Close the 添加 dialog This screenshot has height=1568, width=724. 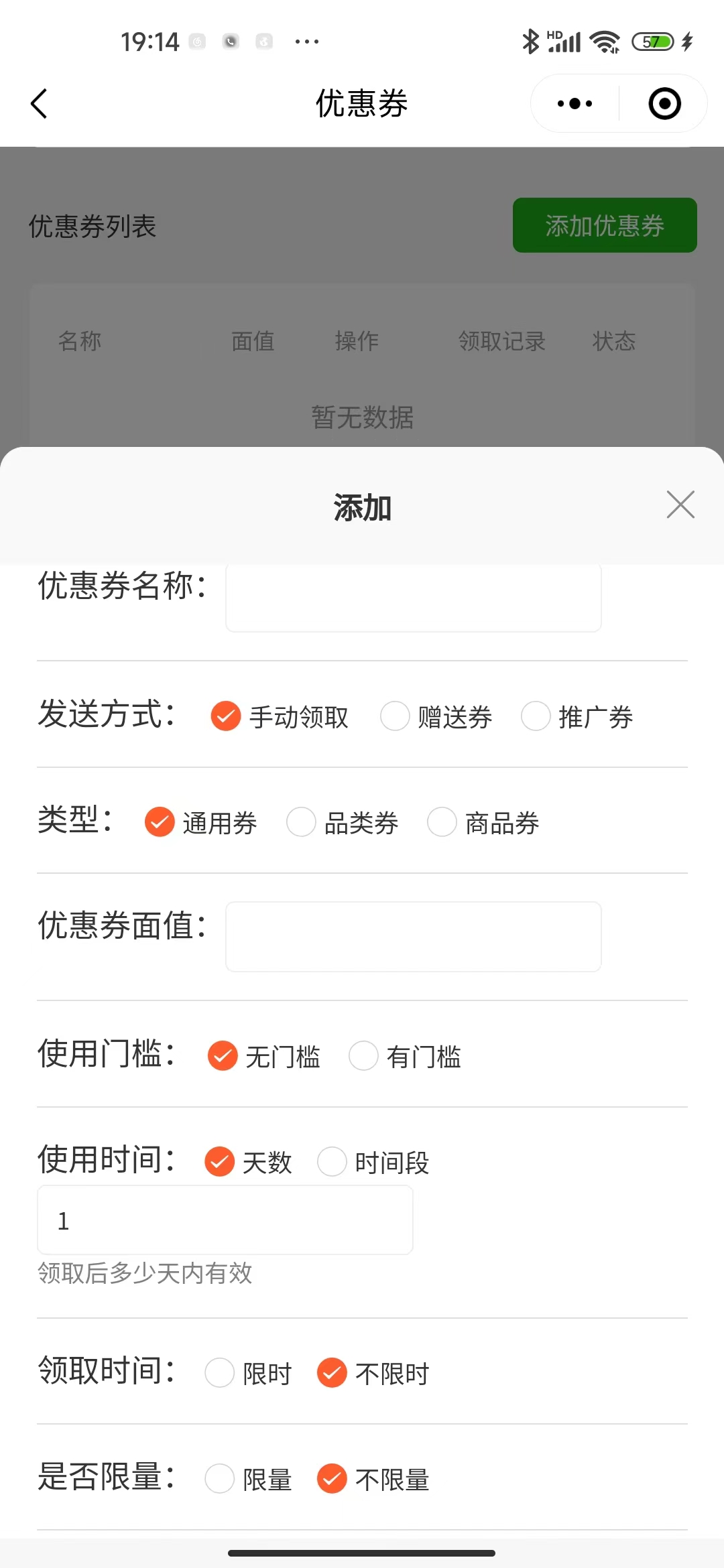[x=680, y=505]
